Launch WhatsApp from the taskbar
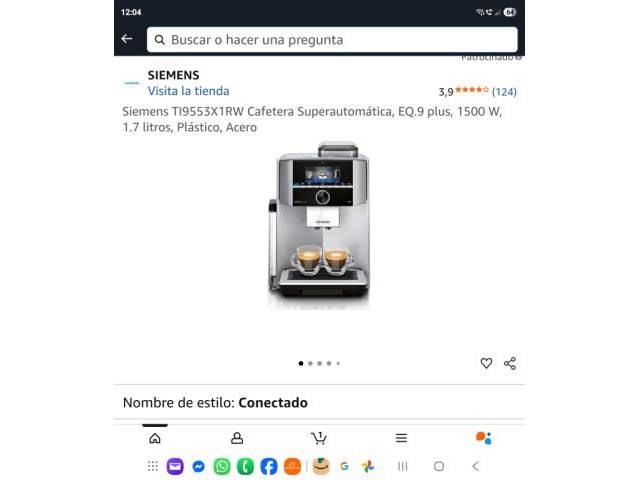This screenshot has height=480, width=640. pyautogui.click(x=222, y=466)
